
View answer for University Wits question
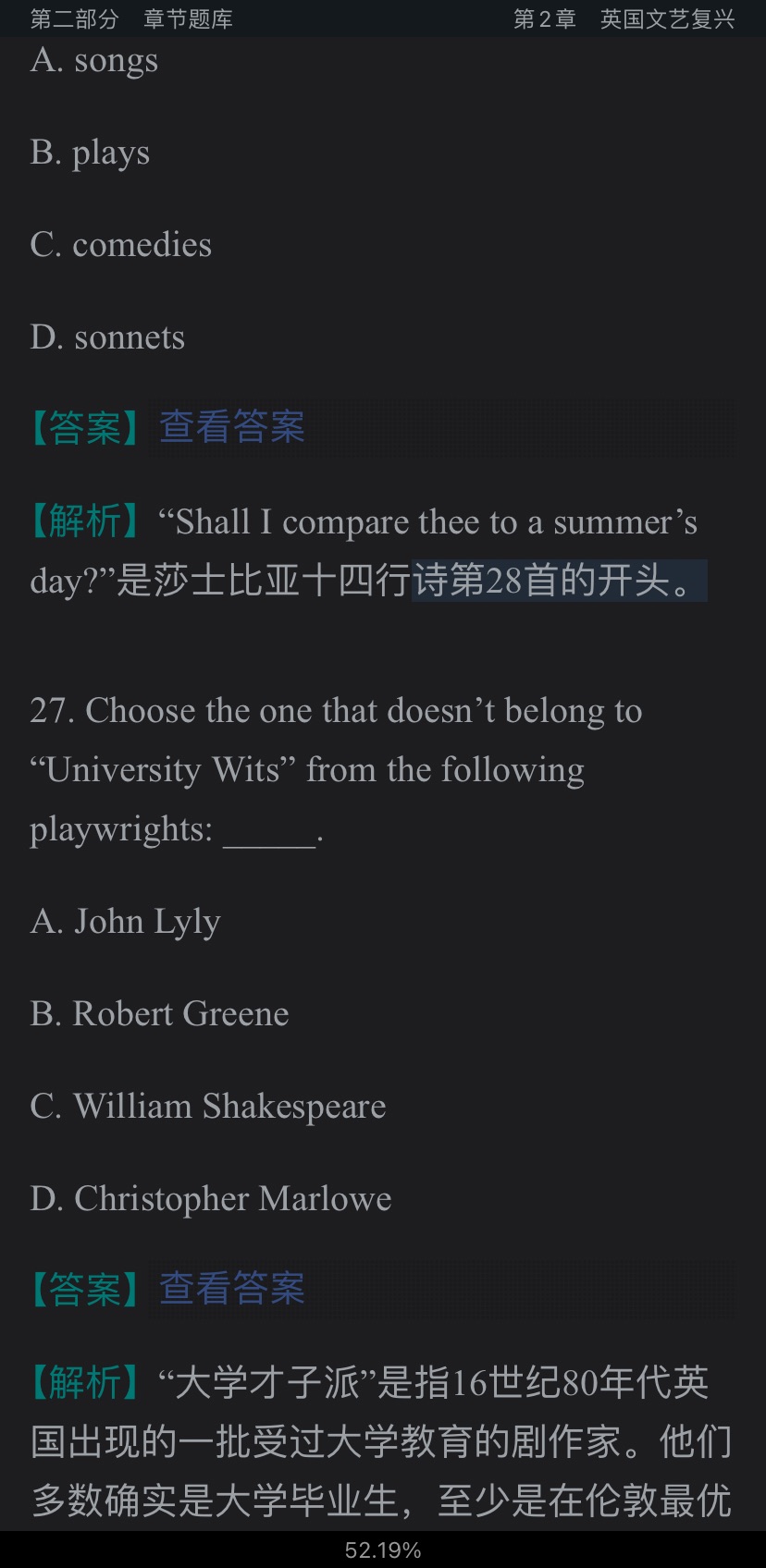point(231,1288)
